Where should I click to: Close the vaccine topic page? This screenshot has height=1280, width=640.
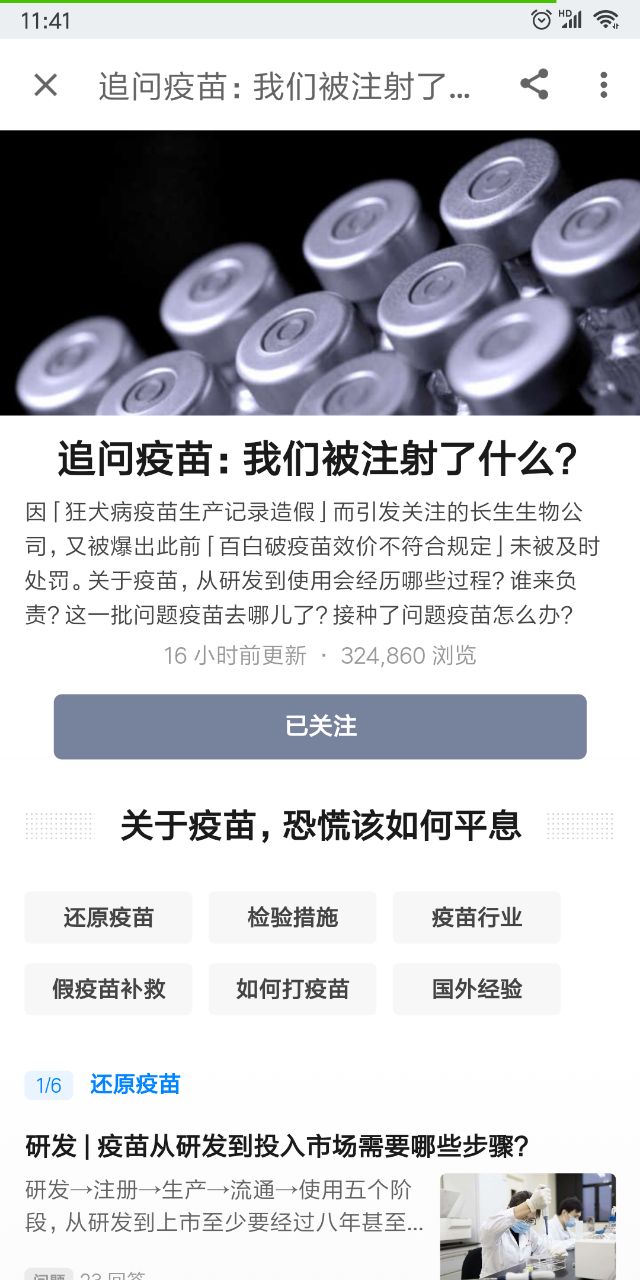[x=45, y=85]
